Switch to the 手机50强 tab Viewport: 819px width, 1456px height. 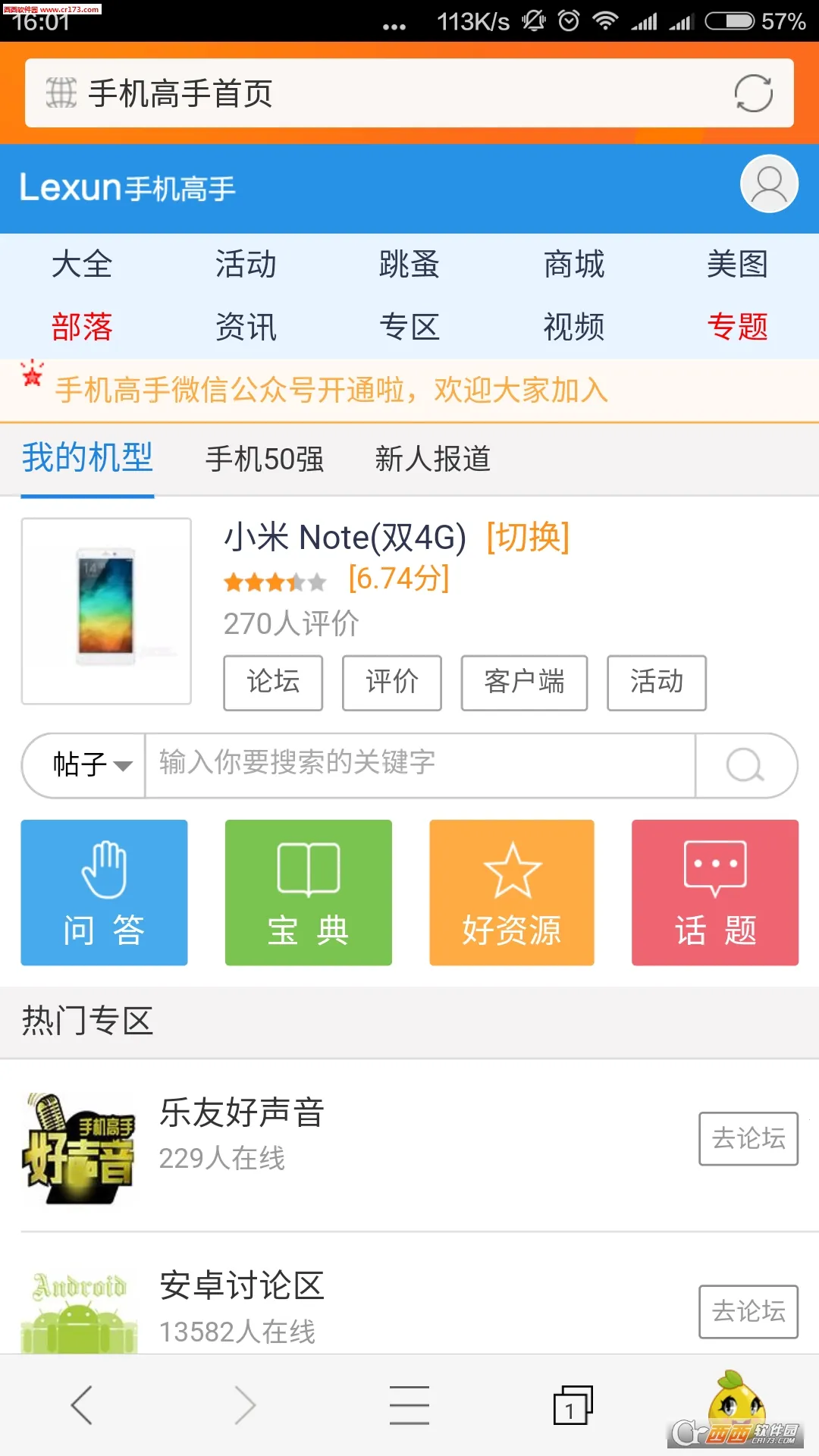(x=265, y=459)
